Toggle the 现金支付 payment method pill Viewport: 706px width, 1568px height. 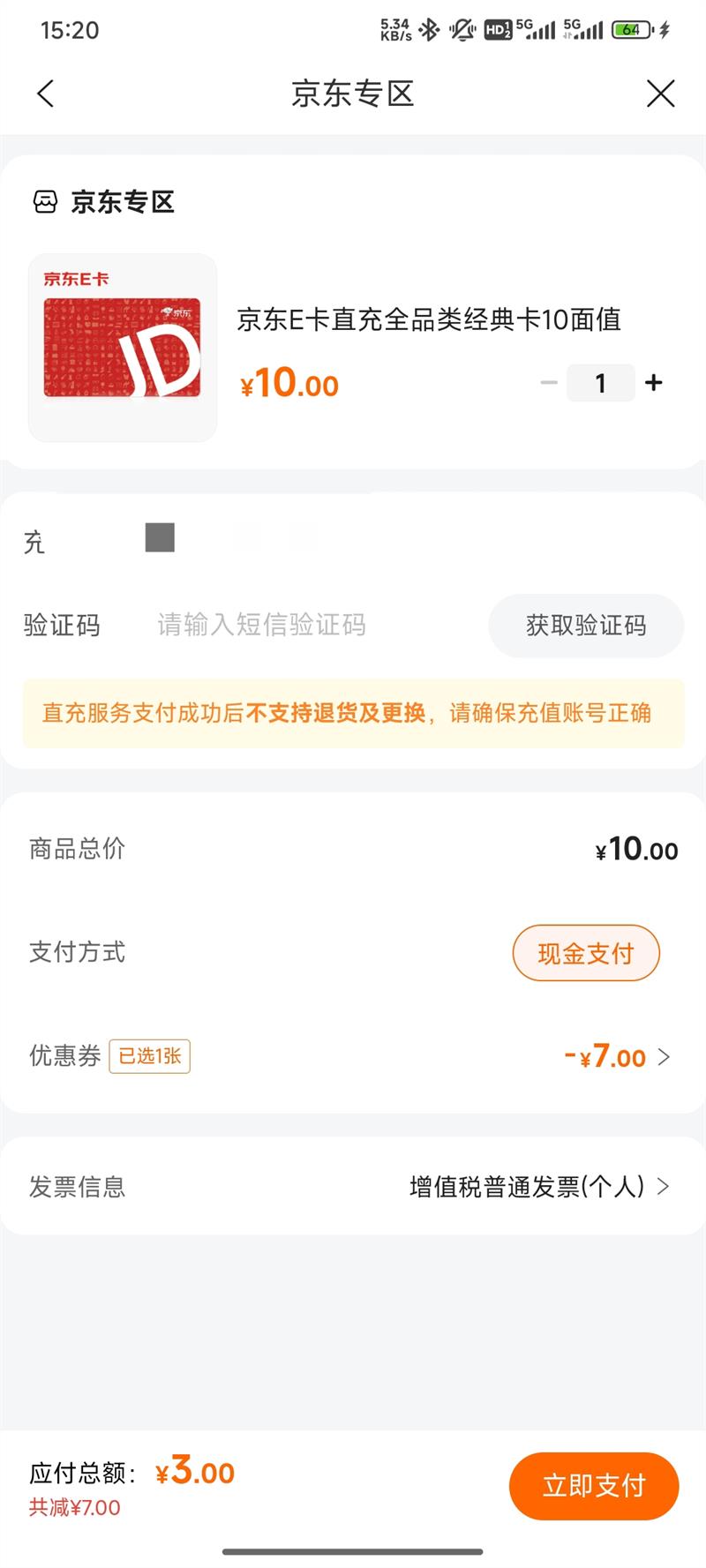tap(586, 952)
